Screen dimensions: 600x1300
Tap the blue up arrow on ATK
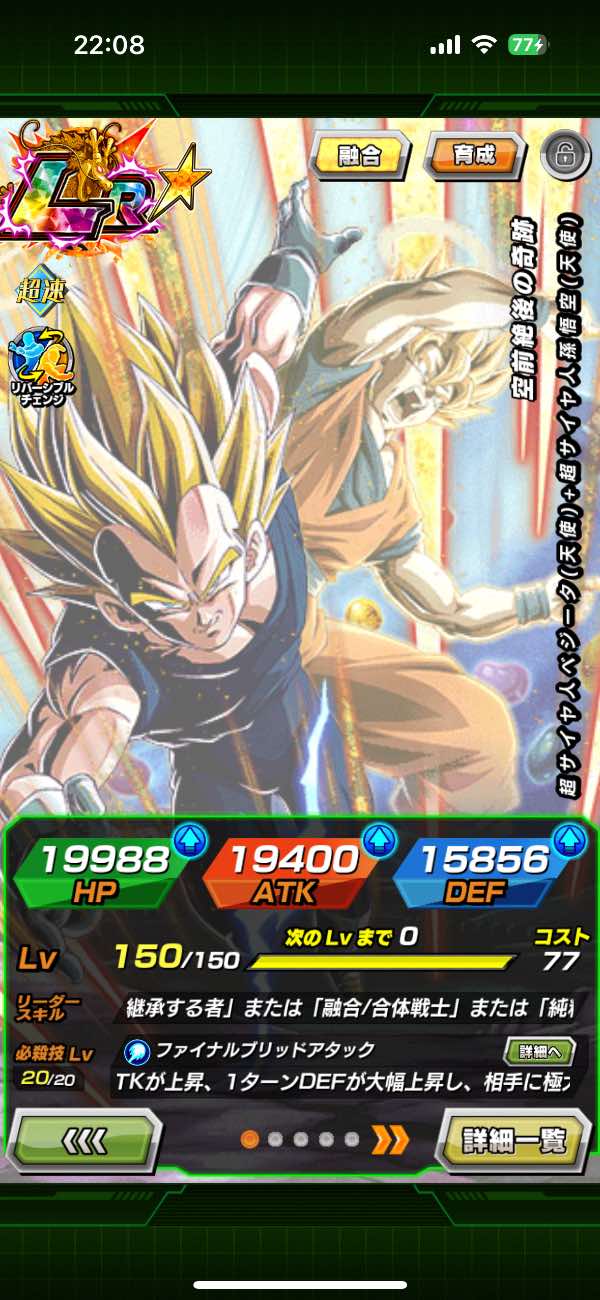(378, 840)
